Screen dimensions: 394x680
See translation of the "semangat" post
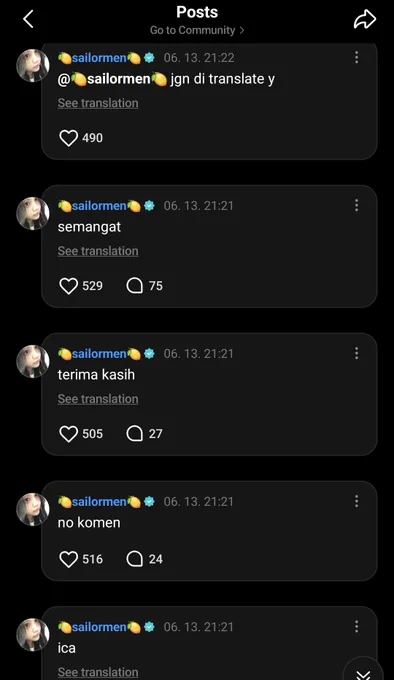(x=98, y=251)
